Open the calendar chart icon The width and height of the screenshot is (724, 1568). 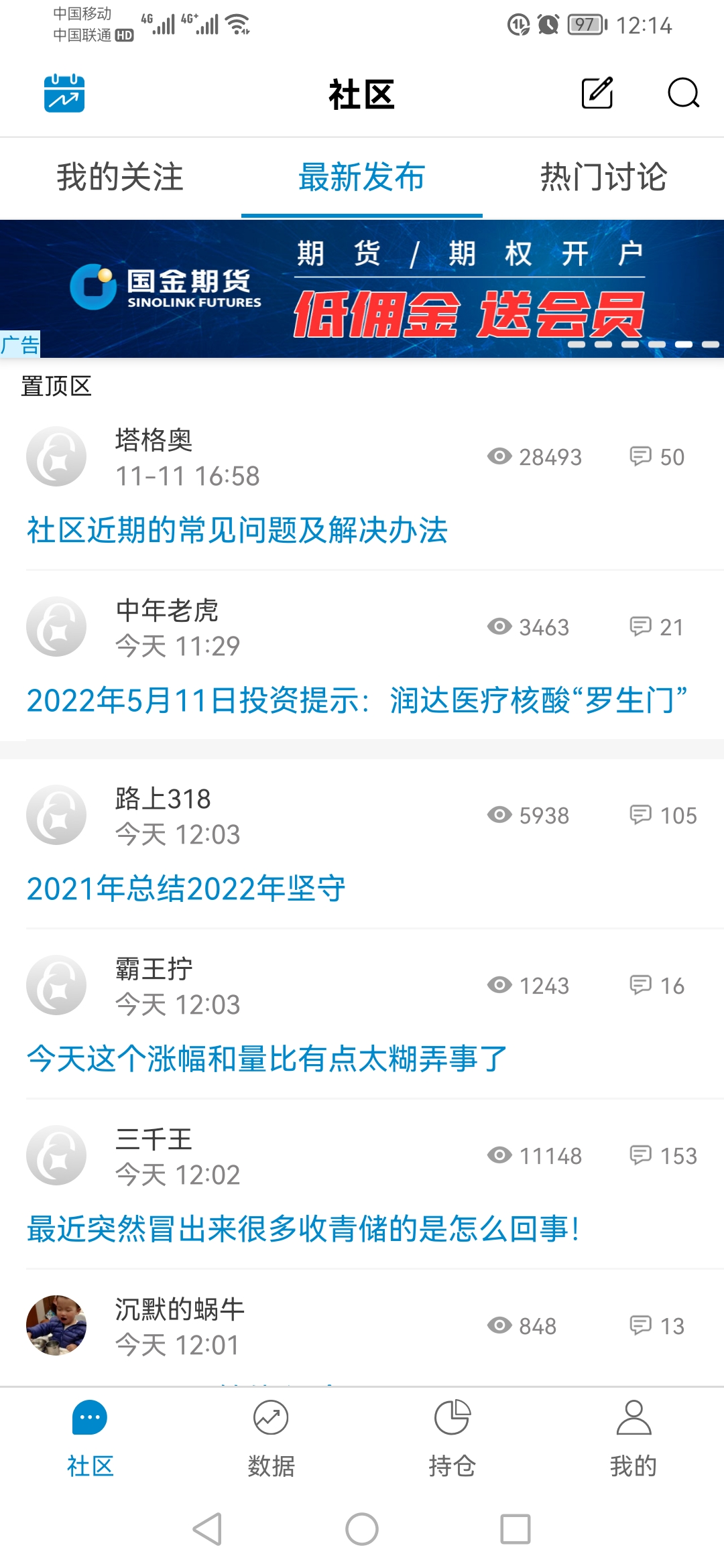point(64,93)
